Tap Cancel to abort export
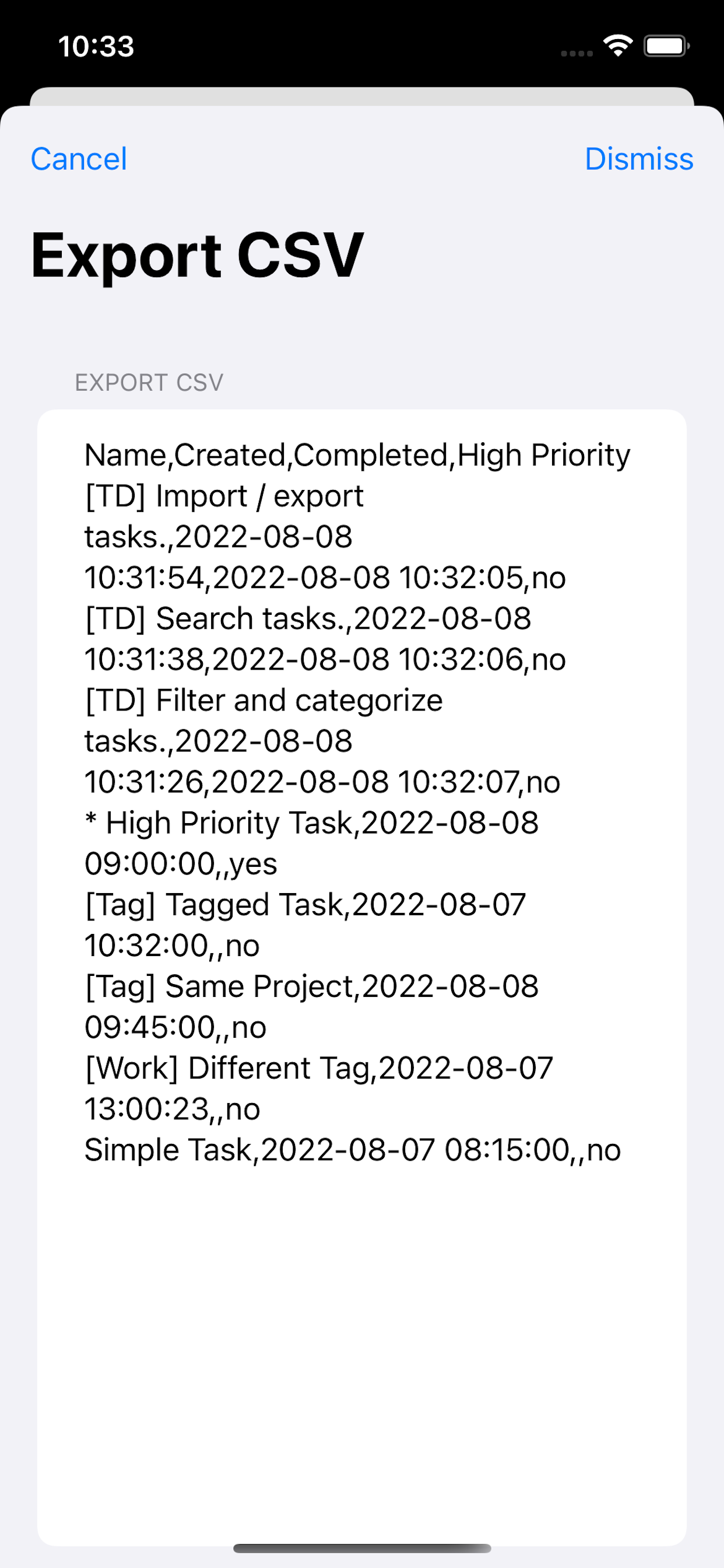 79,159
